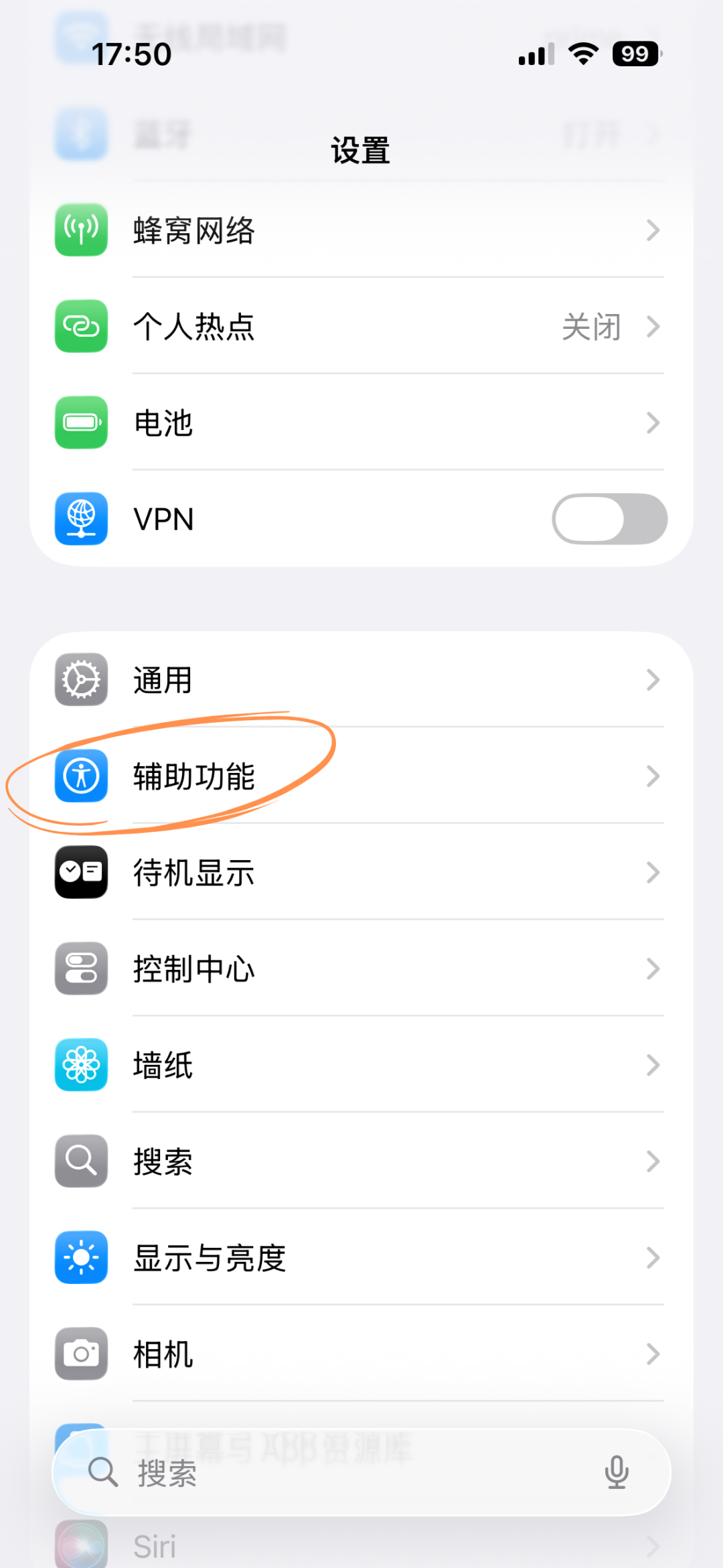The width and height of the screenshot is (723, 1568).
Task: Open 个人热点 settings
Action: 361,327
